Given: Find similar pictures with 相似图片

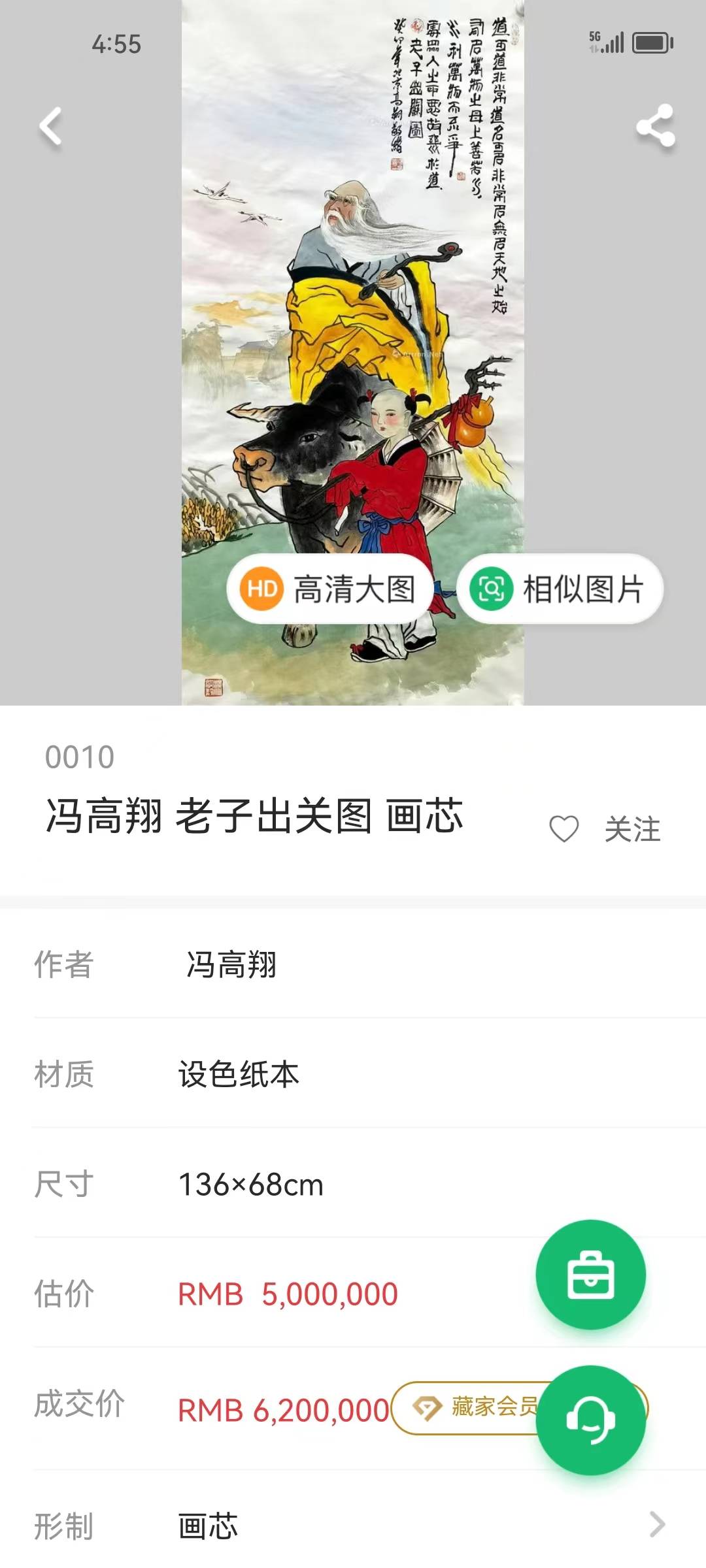Looking at the screenshot, I should [x=560, y=589].
